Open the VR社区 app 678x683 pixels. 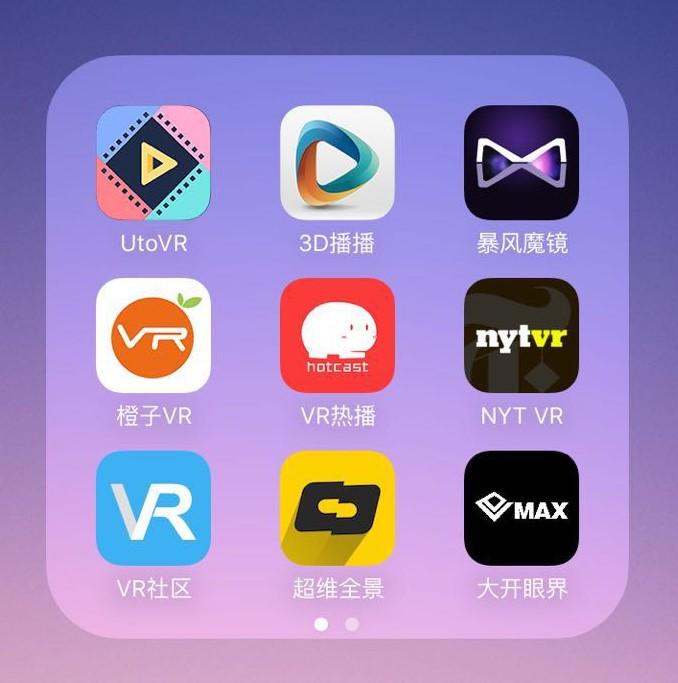[153, 508]
